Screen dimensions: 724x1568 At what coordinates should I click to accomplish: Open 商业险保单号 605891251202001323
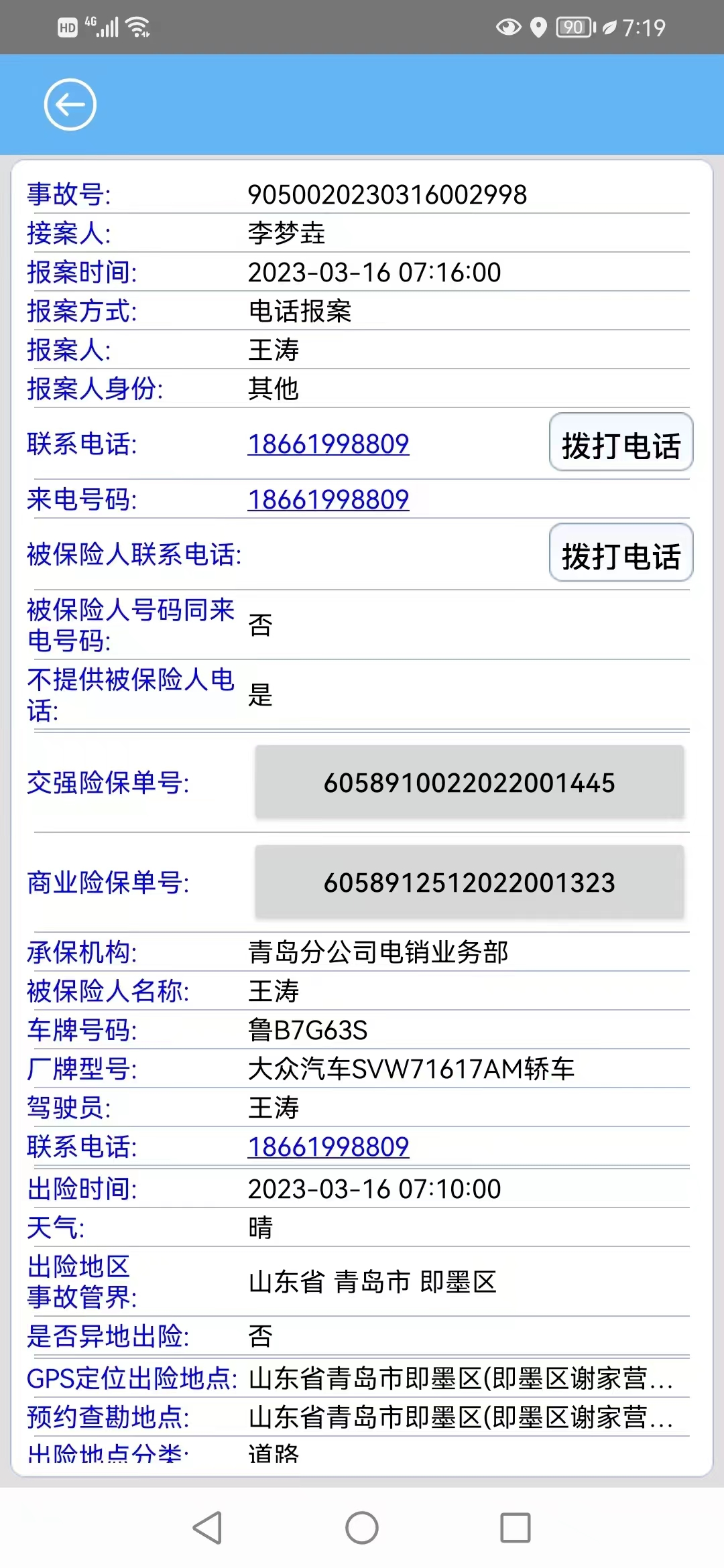469,883
